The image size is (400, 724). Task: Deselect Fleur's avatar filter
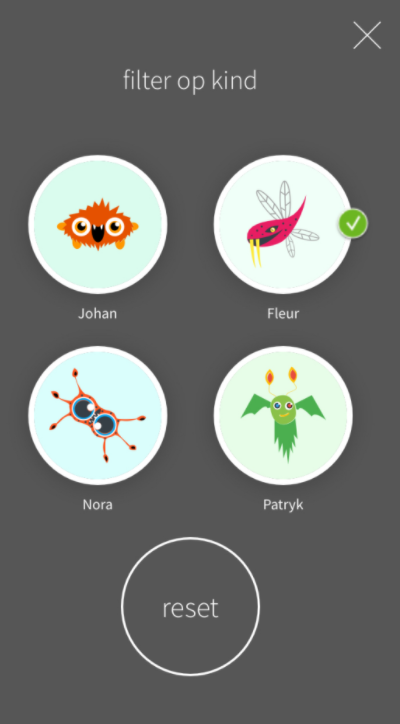tap(283, 224)
